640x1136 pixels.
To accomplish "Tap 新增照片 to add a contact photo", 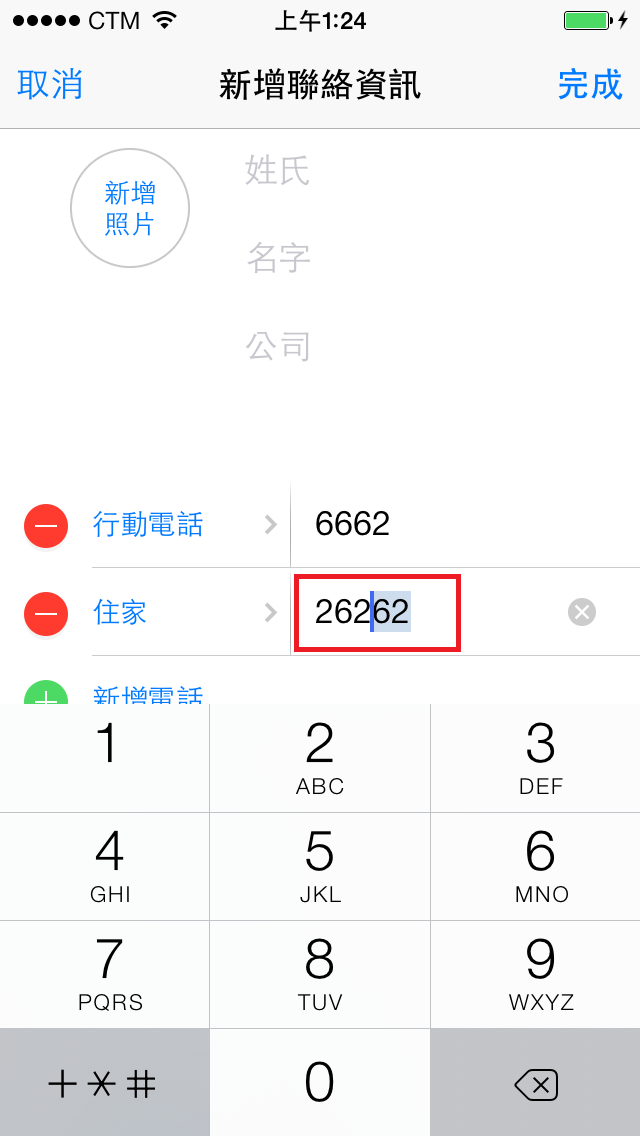I will point(130,209).
